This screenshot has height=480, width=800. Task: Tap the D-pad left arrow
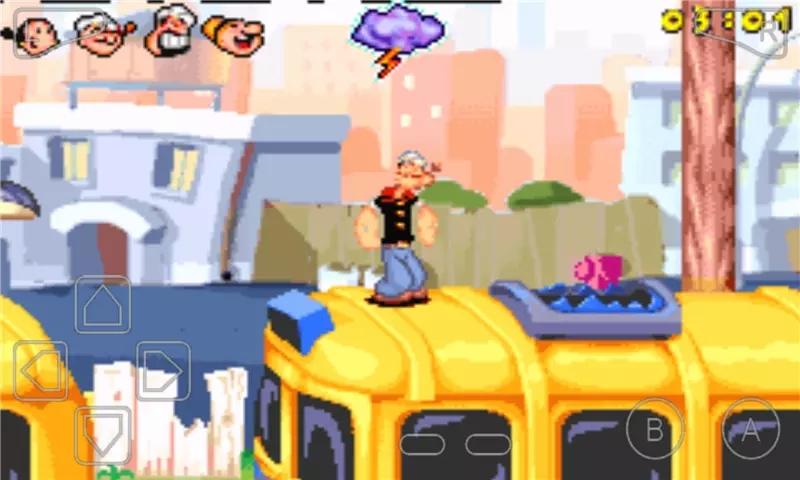pyautogui.click(x=41, y=371)
